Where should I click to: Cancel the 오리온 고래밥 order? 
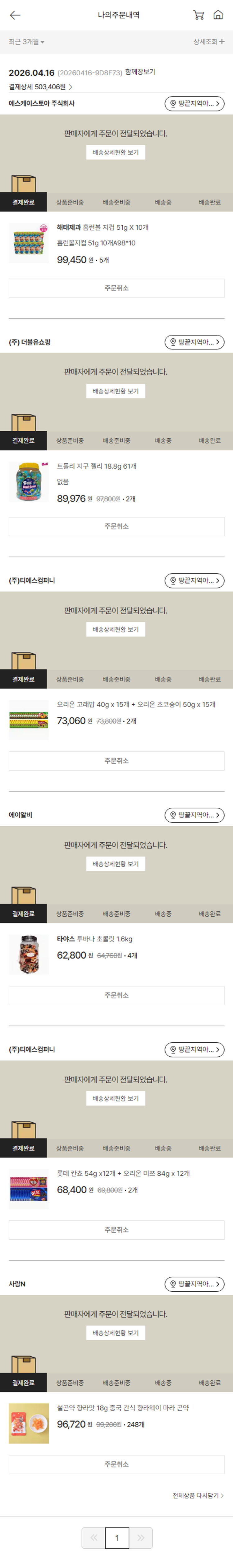(x=116, y=761)
